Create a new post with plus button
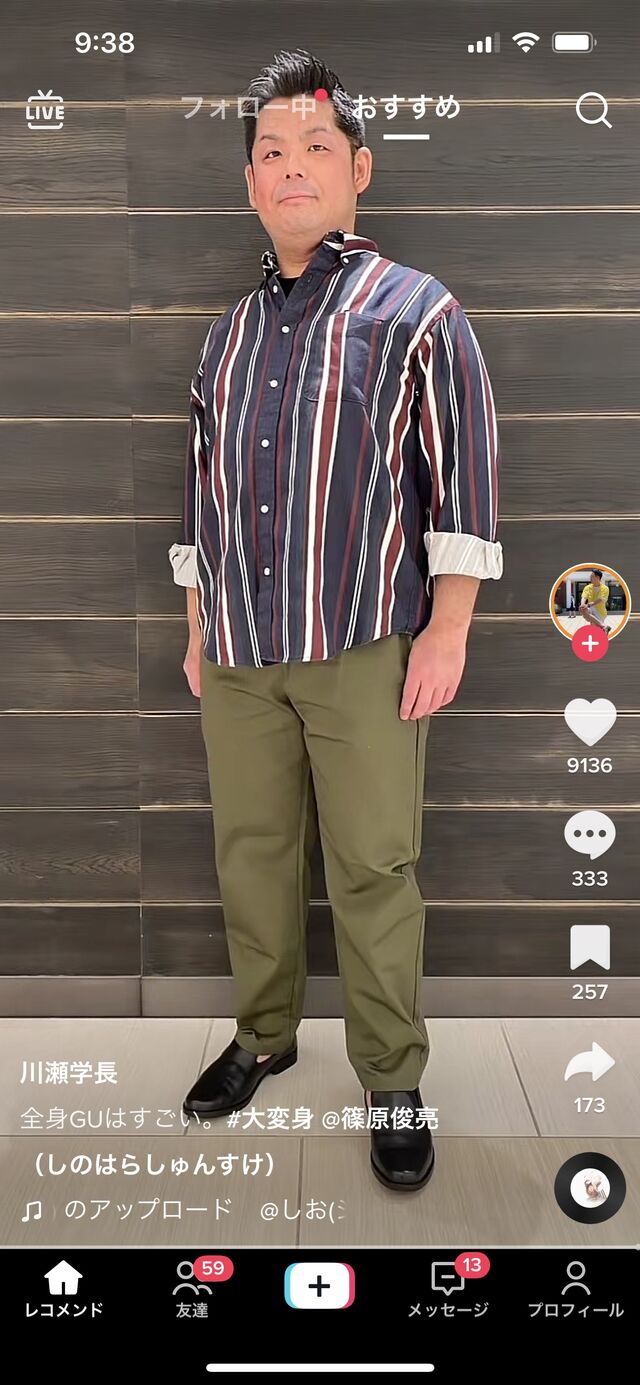 point(319,1286)
